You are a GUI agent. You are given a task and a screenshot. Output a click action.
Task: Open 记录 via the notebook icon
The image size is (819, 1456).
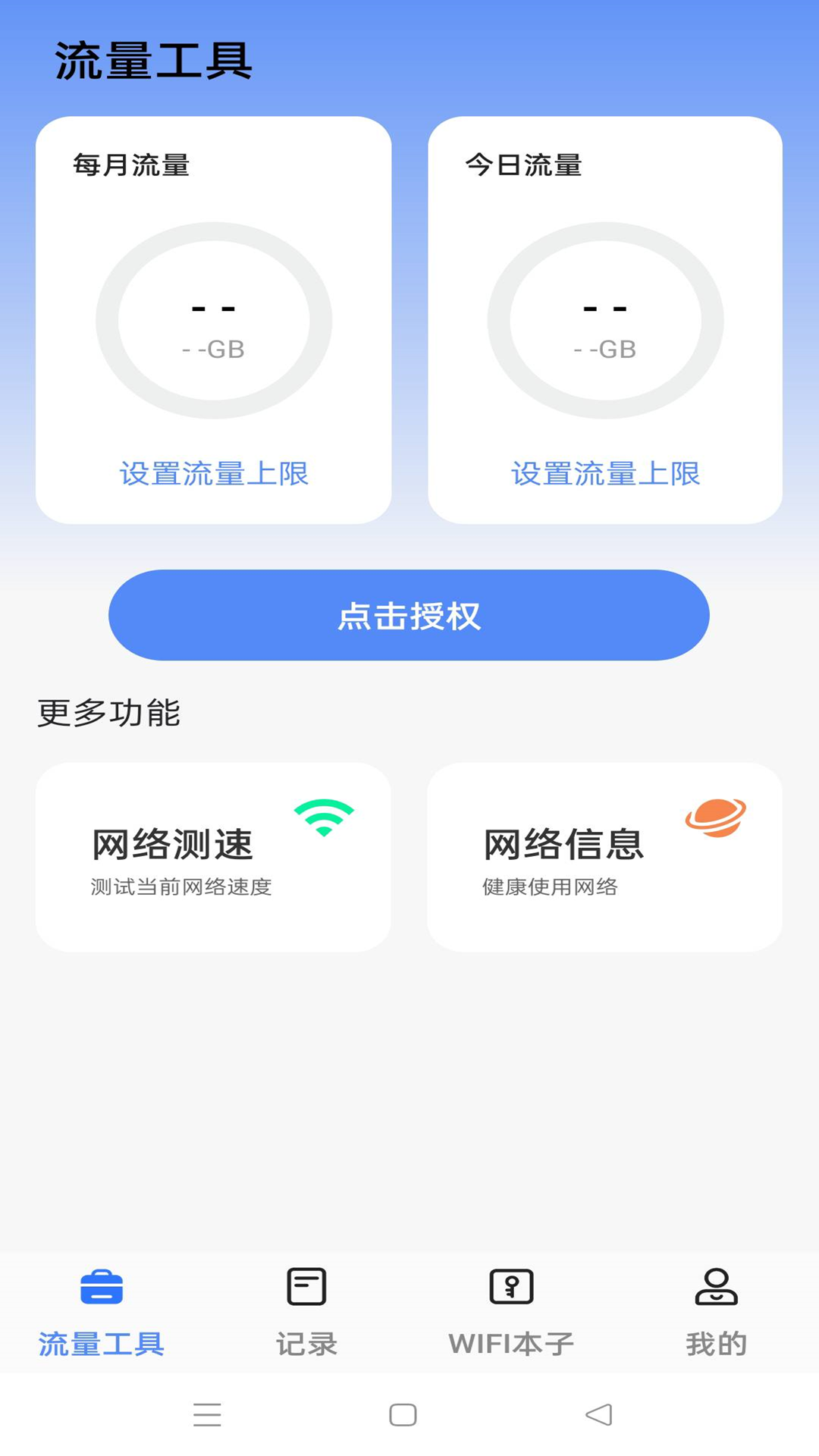(x=306, y=1285)
